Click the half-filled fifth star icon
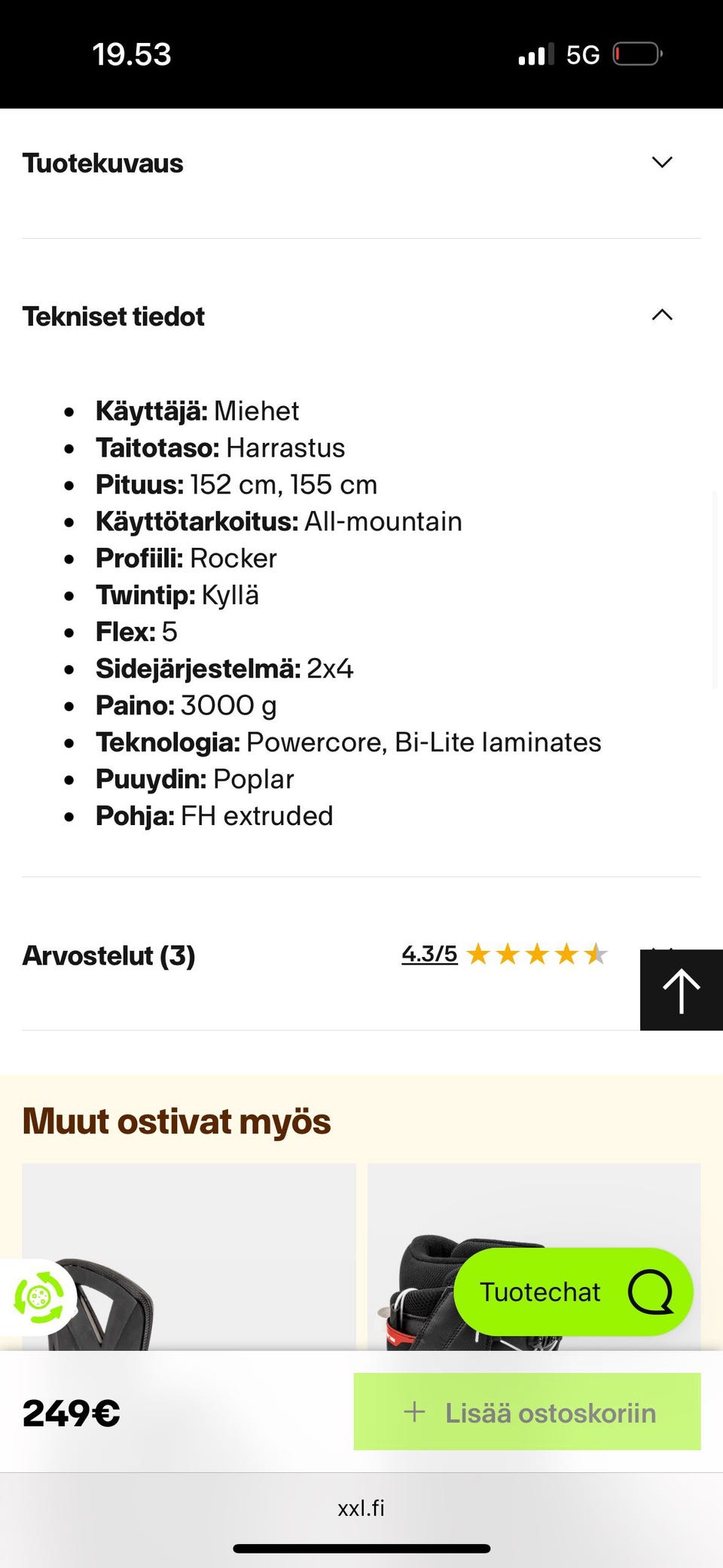The width and height of the screenshot is (723, 1568). click(x=597, y=954)
